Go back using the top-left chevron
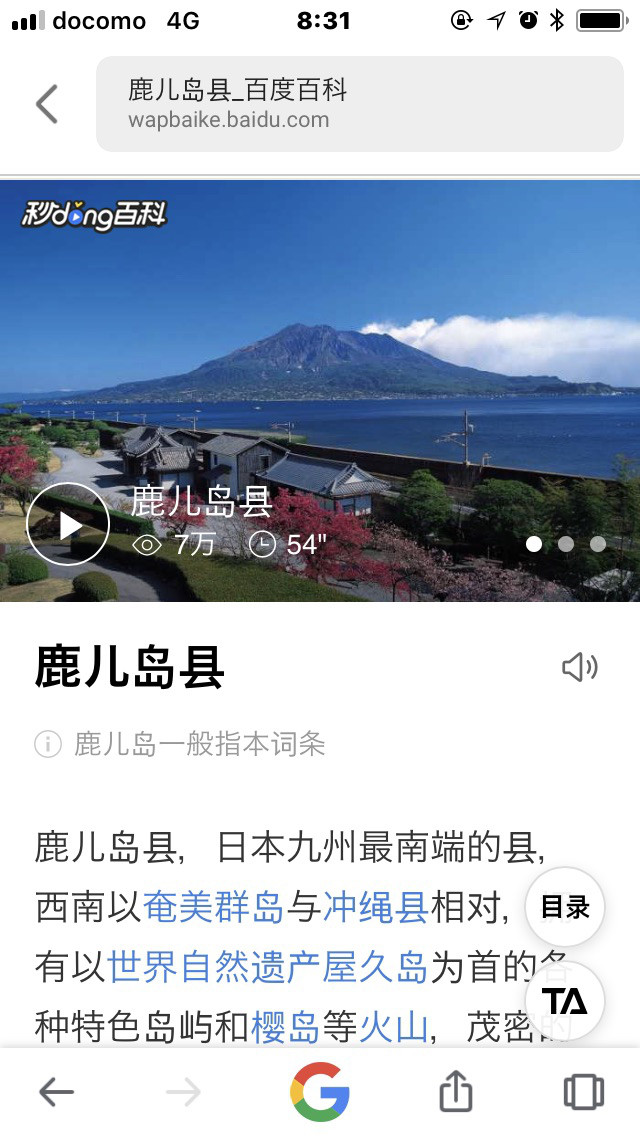640x1136 pixels. (x=47, y=104)
